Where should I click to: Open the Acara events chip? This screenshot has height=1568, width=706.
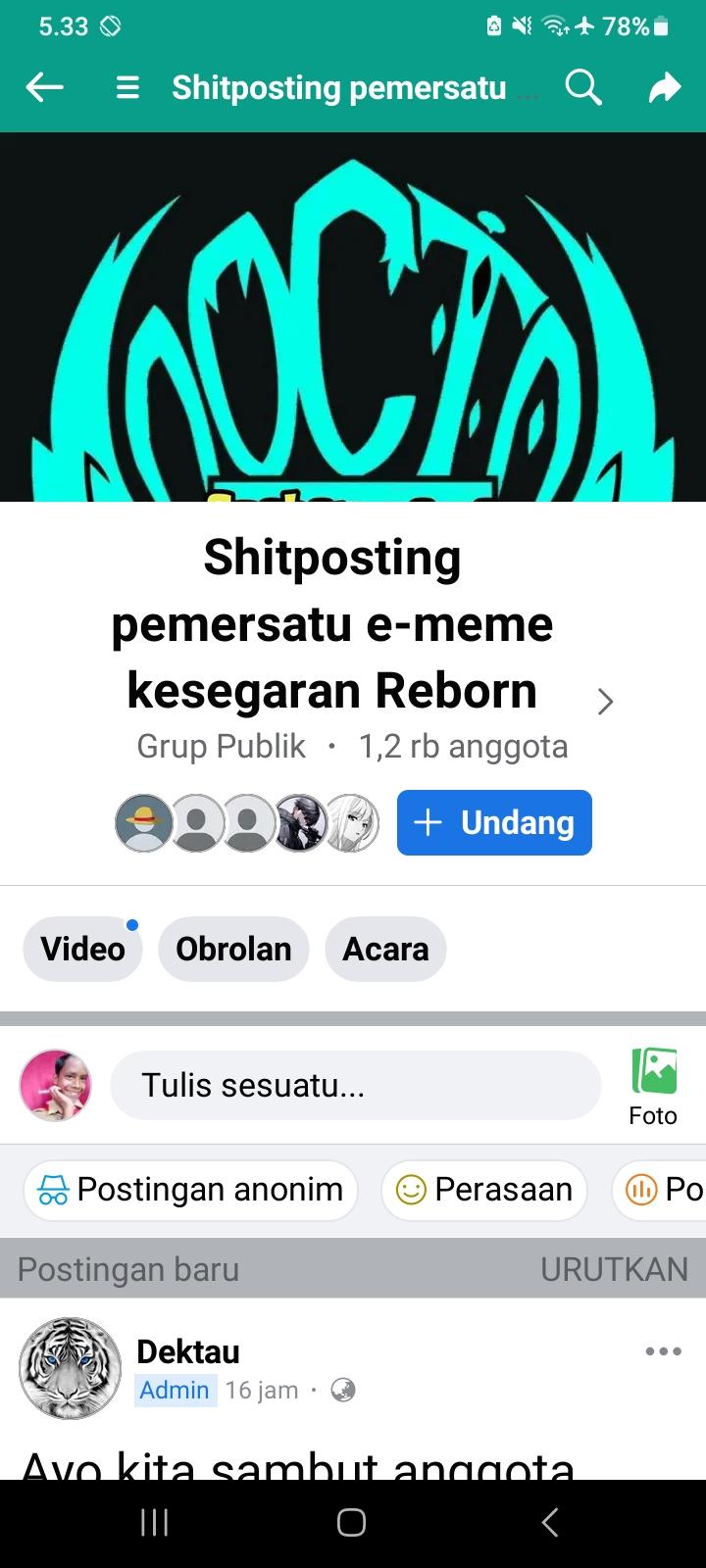[x=385, y=949]
